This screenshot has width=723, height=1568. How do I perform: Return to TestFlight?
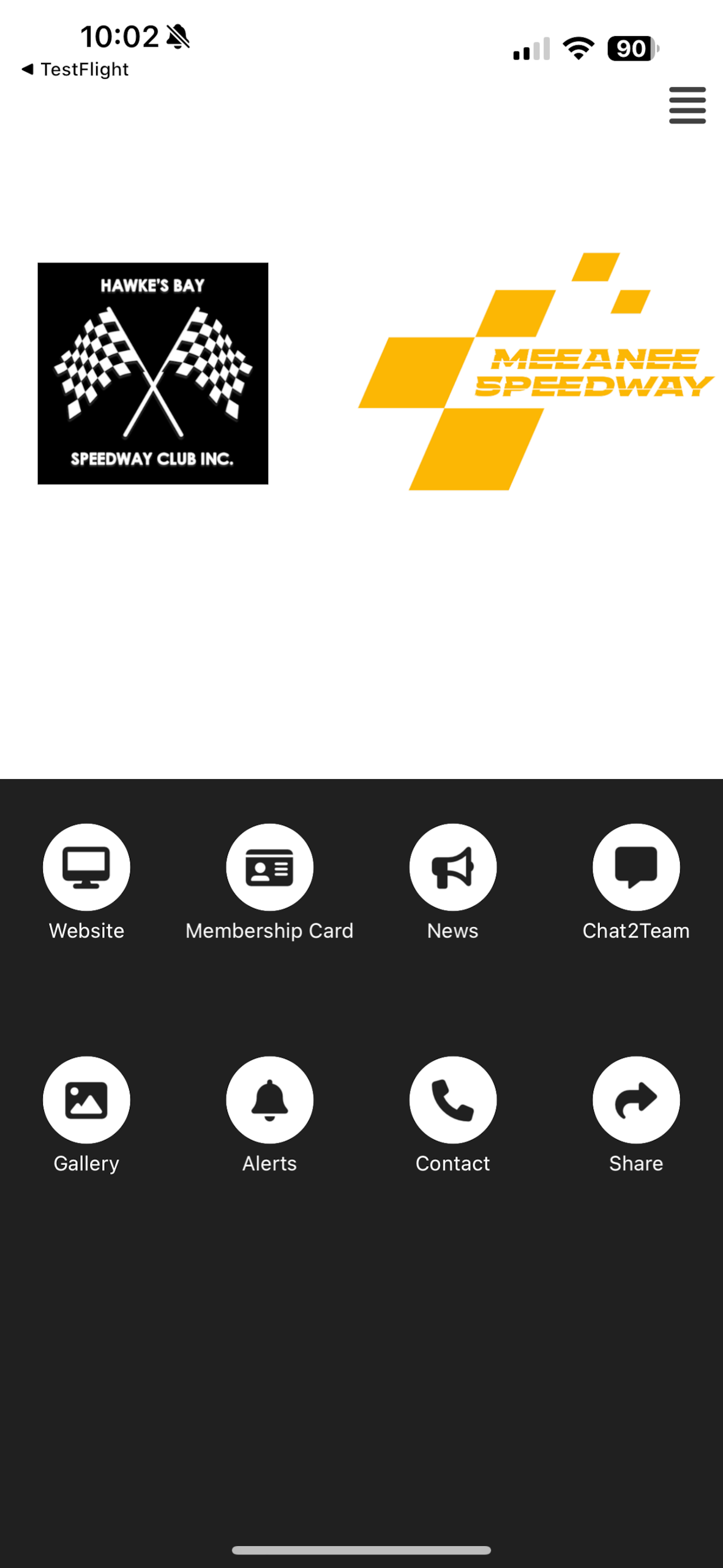click(x=75, y=69)
